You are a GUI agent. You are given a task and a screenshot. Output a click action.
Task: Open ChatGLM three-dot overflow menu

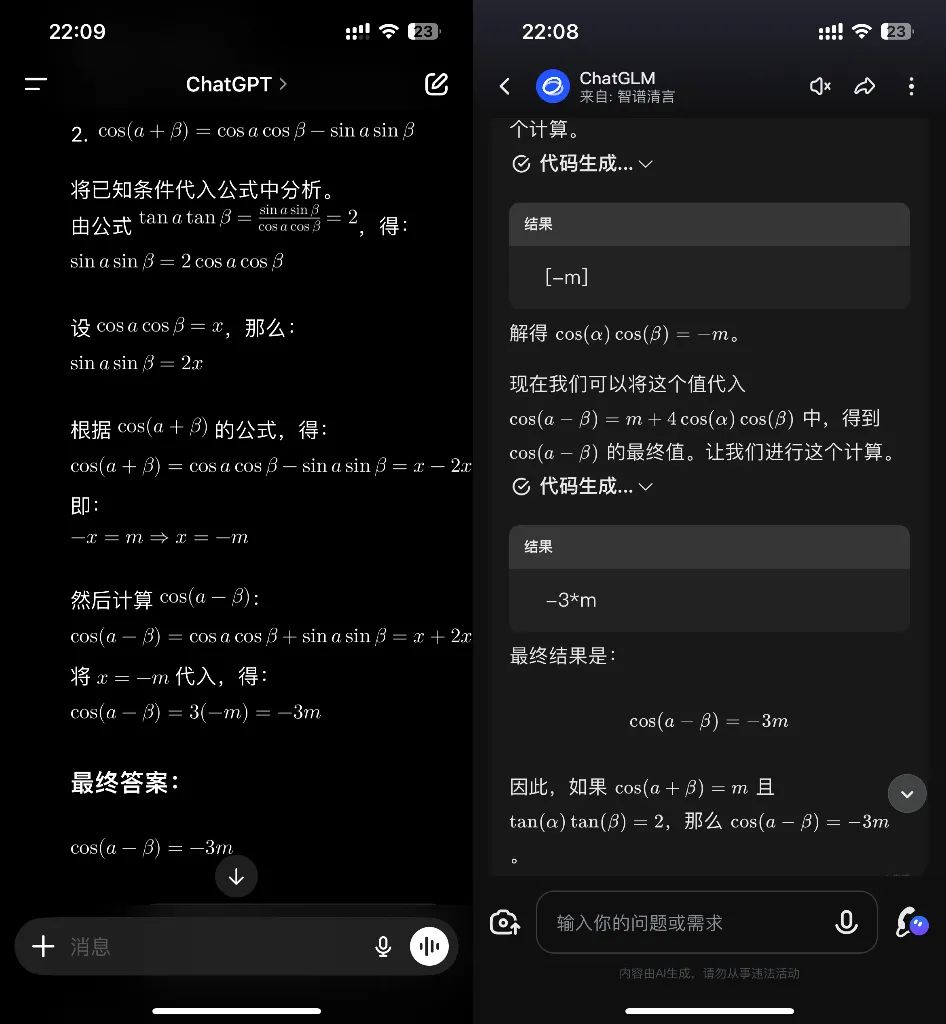click(x=911, y=86)
